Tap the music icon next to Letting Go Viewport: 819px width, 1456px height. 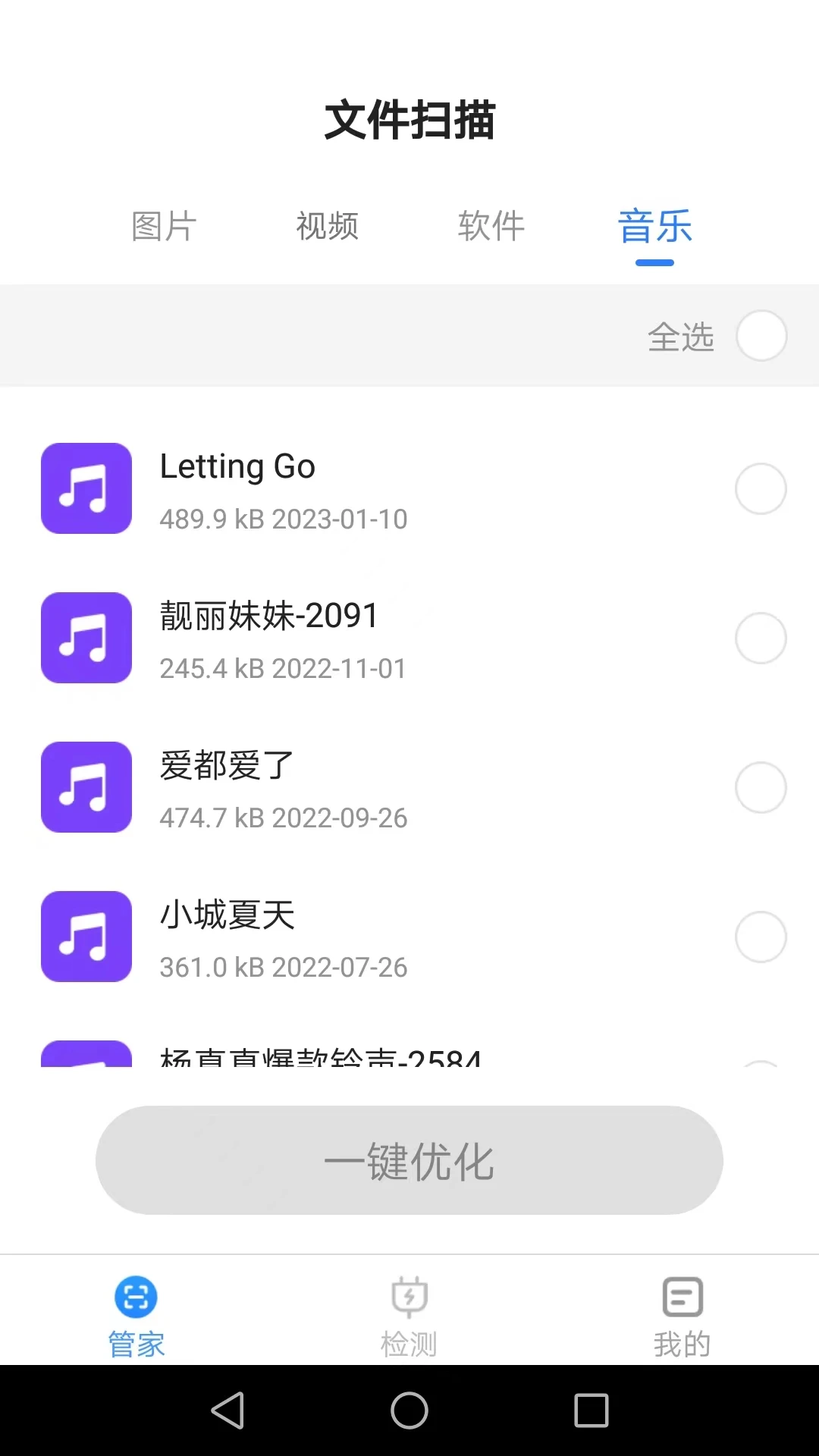coord(86,488)
